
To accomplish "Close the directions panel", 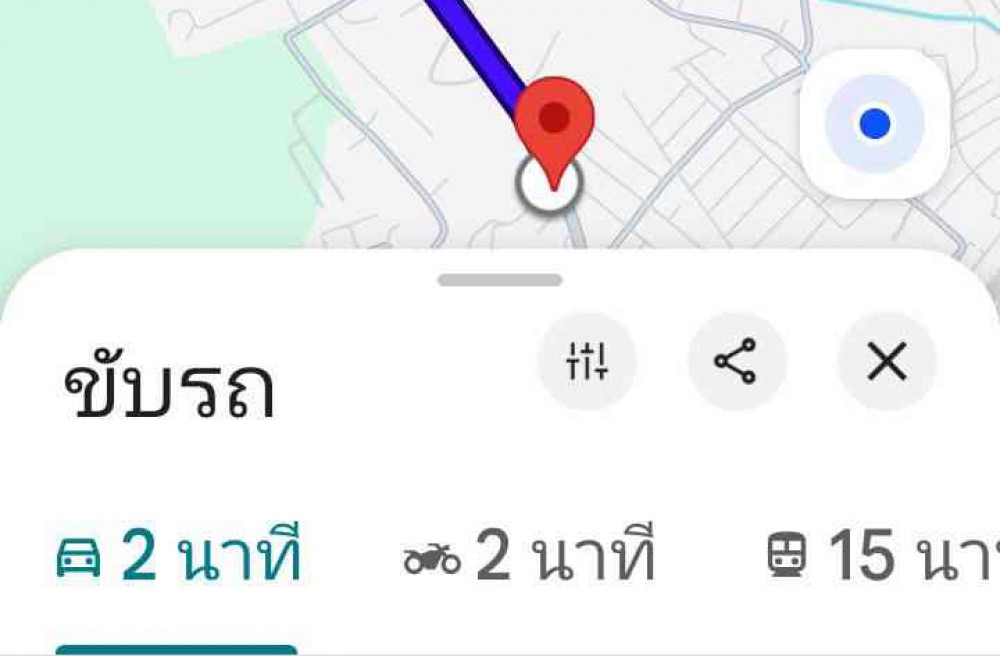I will 886,361.
